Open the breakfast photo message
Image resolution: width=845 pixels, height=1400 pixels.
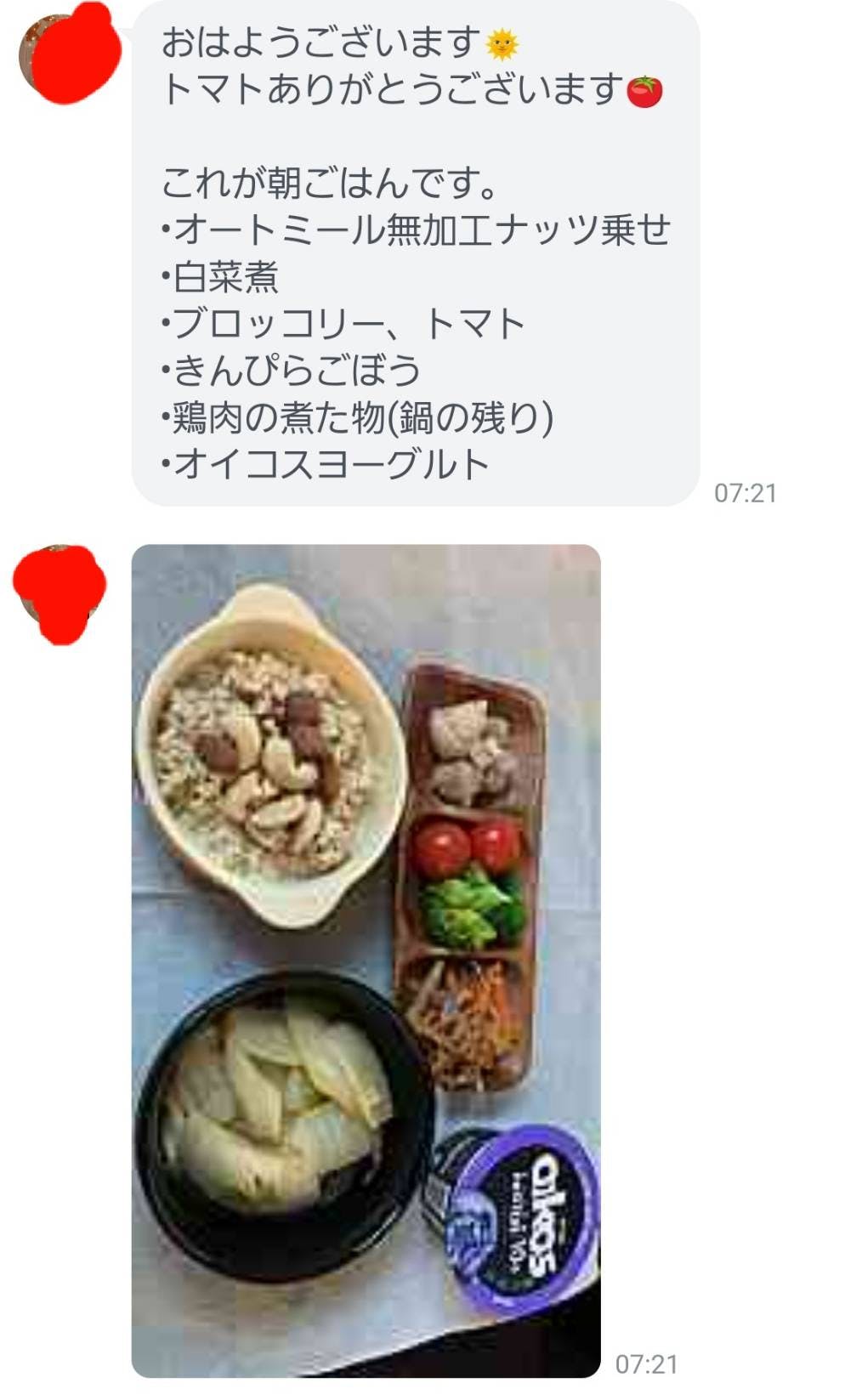coord(366,960)
